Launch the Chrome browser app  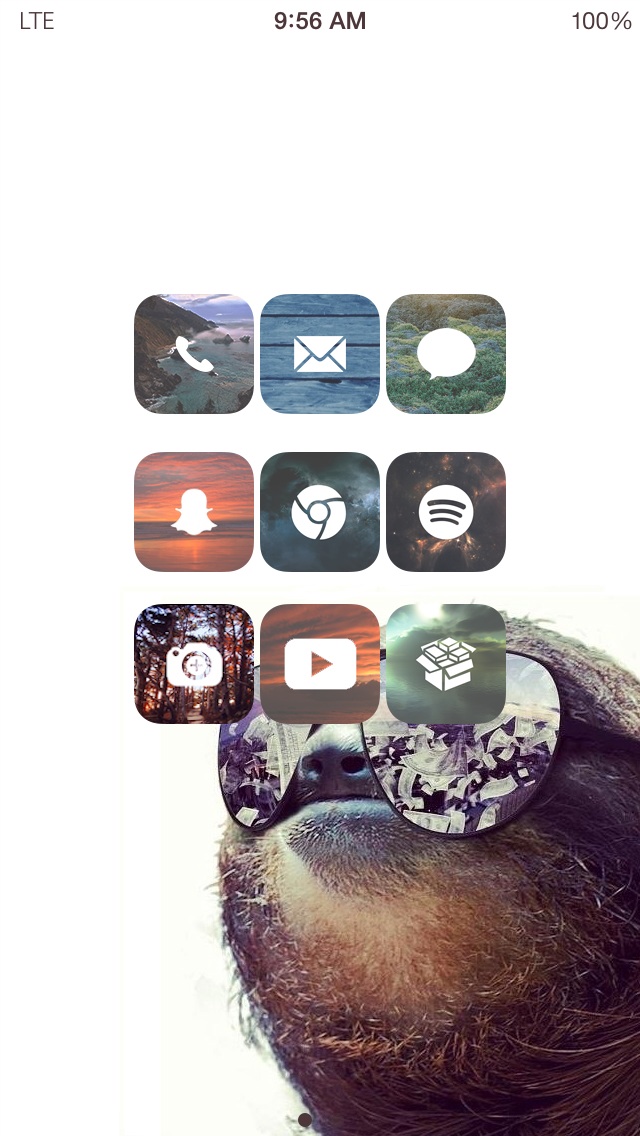(320, 511)
